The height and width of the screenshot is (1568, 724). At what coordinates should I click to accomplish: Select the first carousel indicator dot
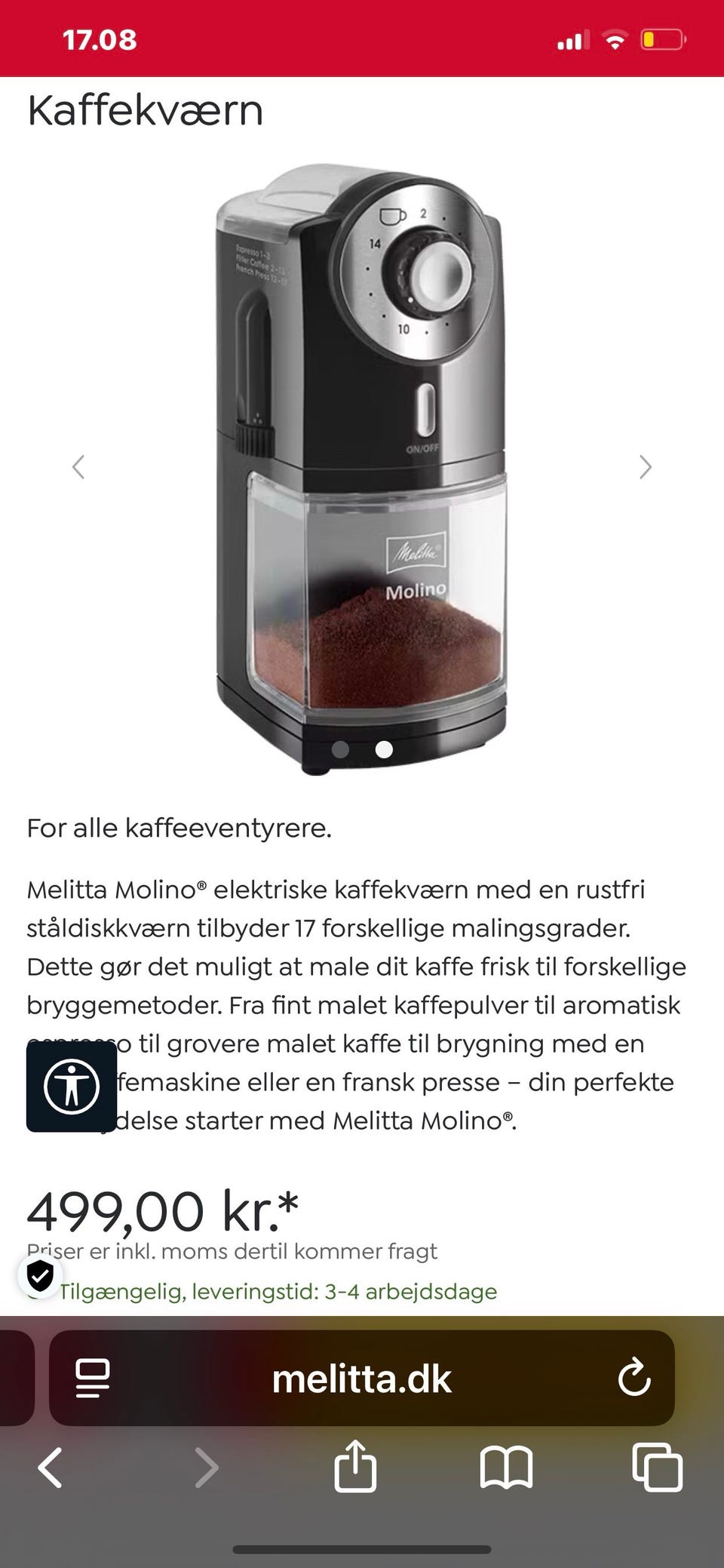coord(342,750)
